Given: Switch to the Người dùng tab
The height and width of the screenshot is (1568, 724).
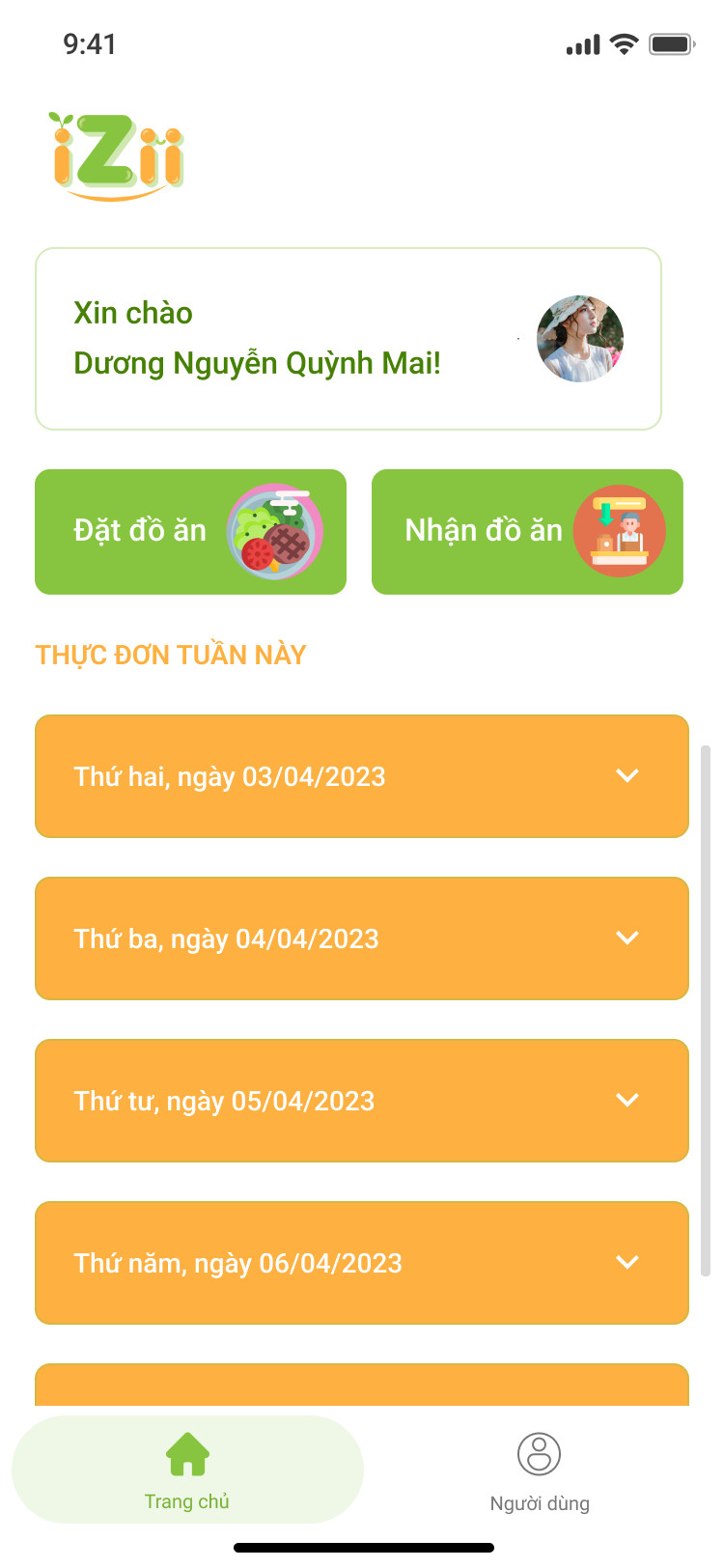Looking at the screenshot, I should pos(539,1470).
